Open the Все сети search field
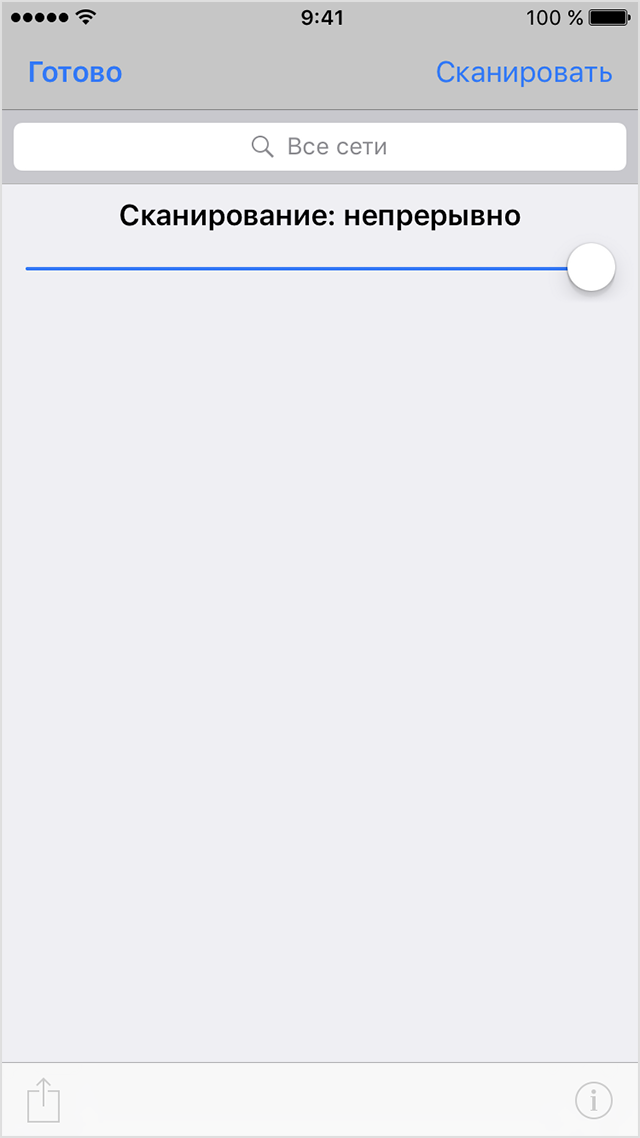The image size is (640, 1138). (320, 147)
